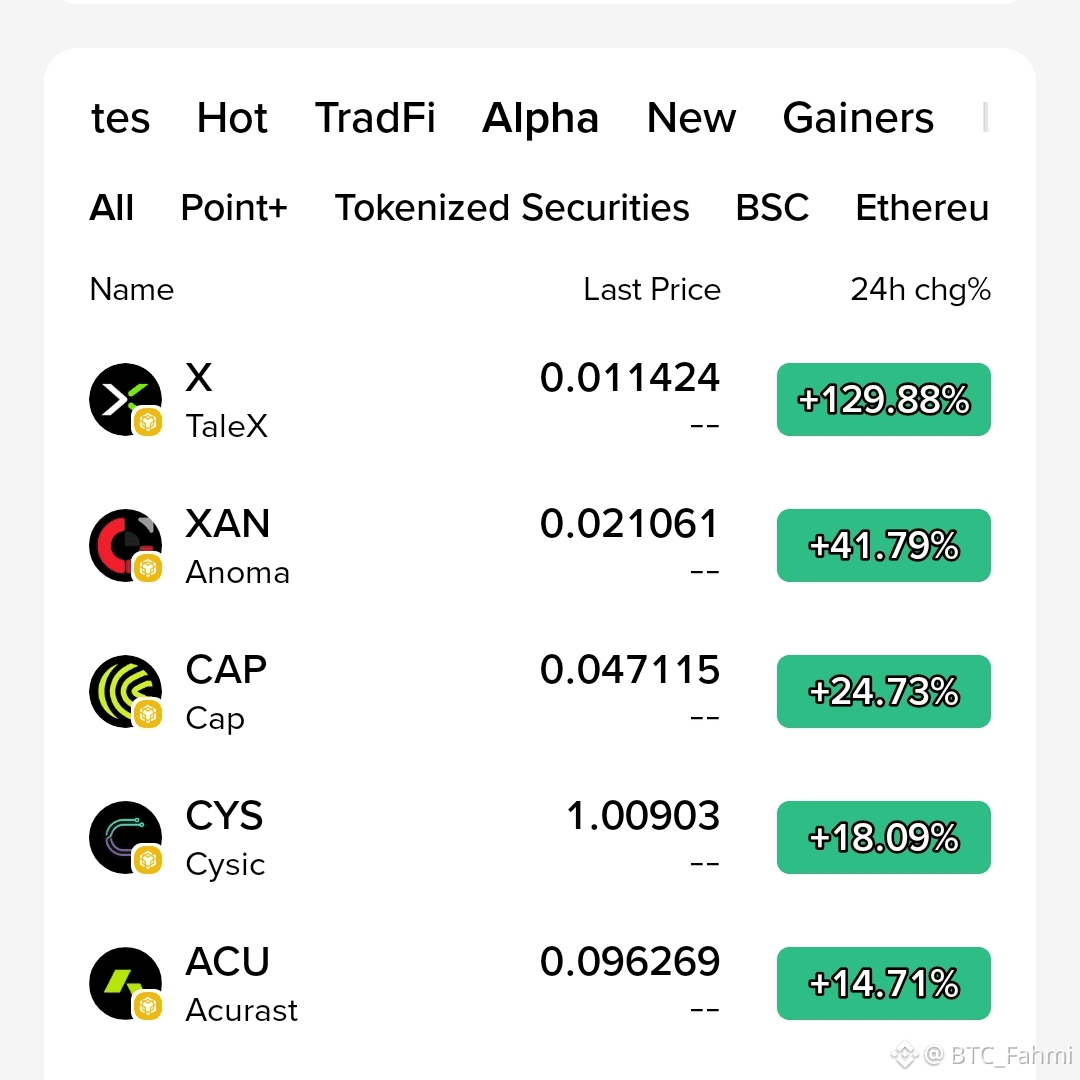Filter by Point+
Image resolution: width=1080 pixels, height=1080 pixels.
234,207
